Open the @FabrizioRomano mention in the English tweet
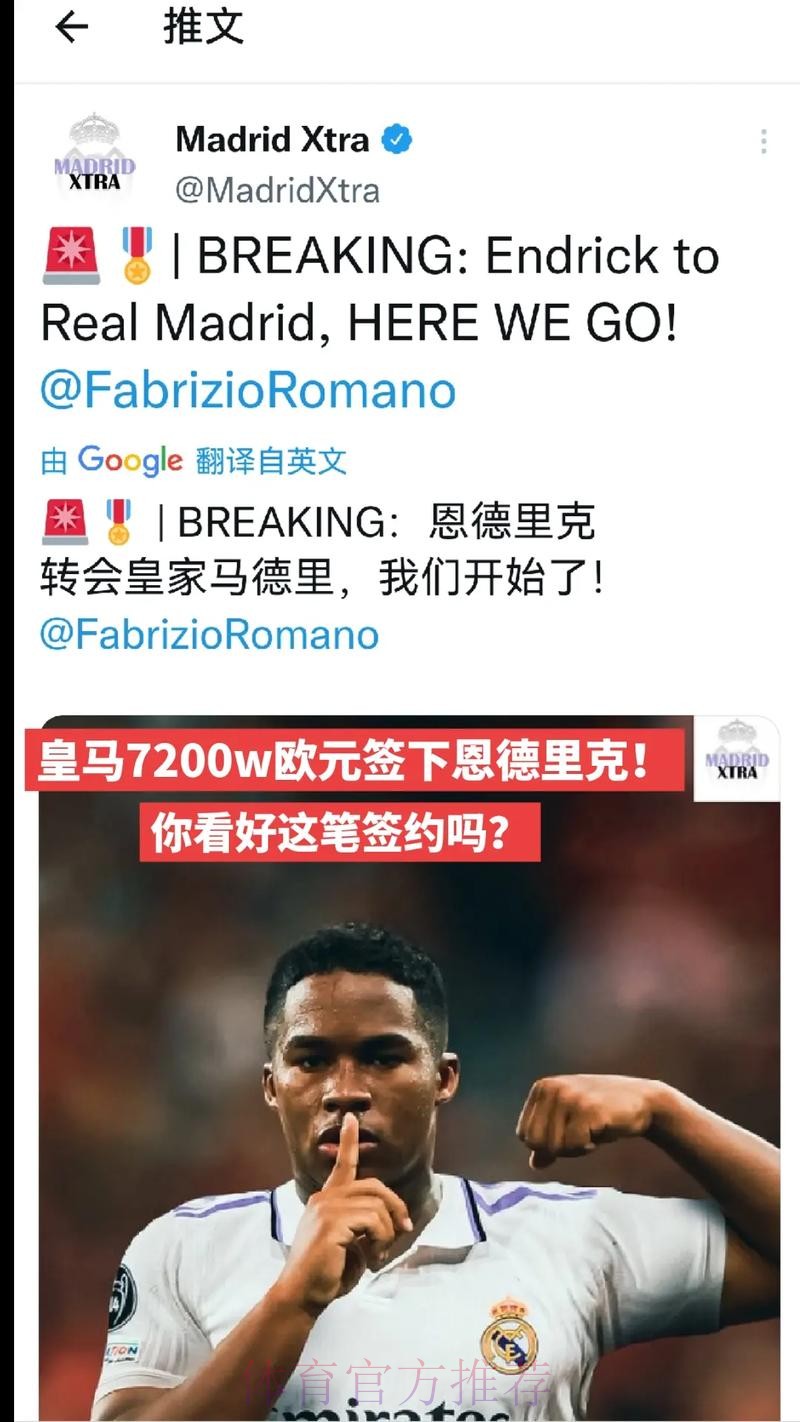The image size is (800, 1422). (248, 390)
